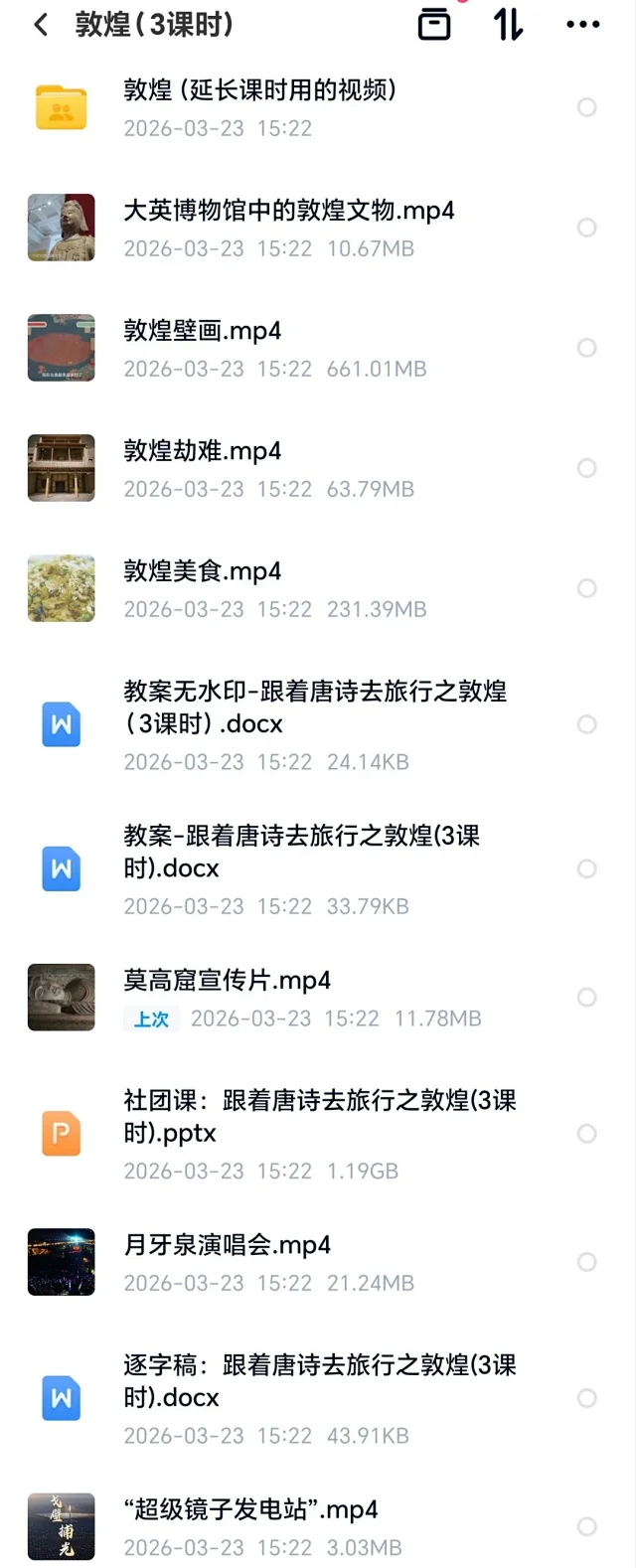This screenshot has width=636, height=1568.
Task: Select the checkbox for 敦煌壁画.mp4
Action: tap(587, 348)
